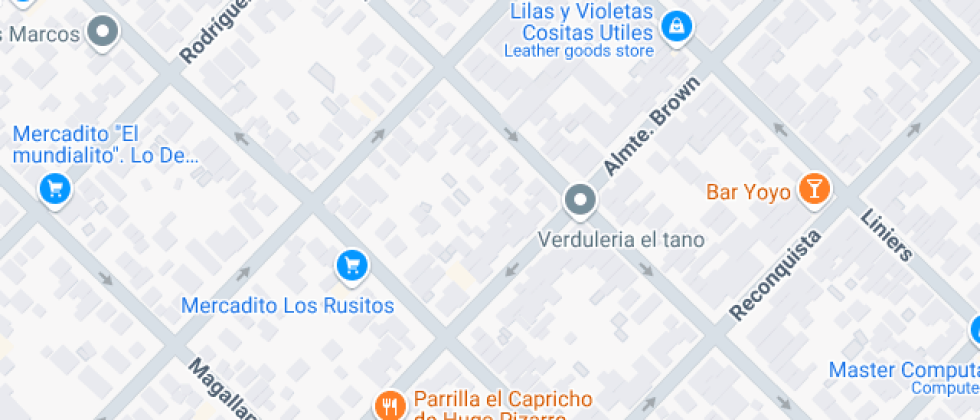Tap the gray pin next to Marcos
The width and height of the screenshot is (980, 420).
(102, 32)
